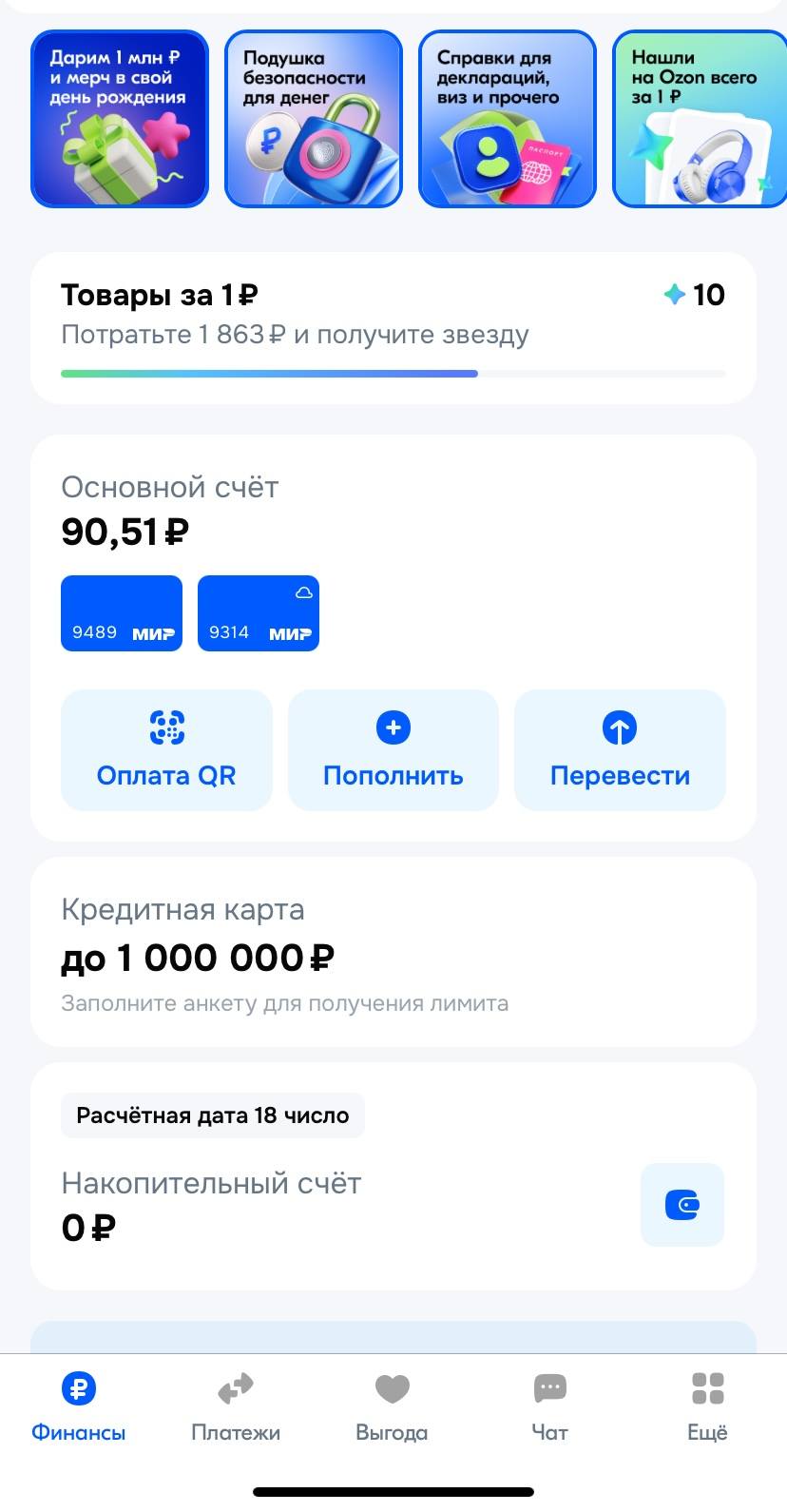Tap the cloud icon on card 9314

tap(303, 591)
